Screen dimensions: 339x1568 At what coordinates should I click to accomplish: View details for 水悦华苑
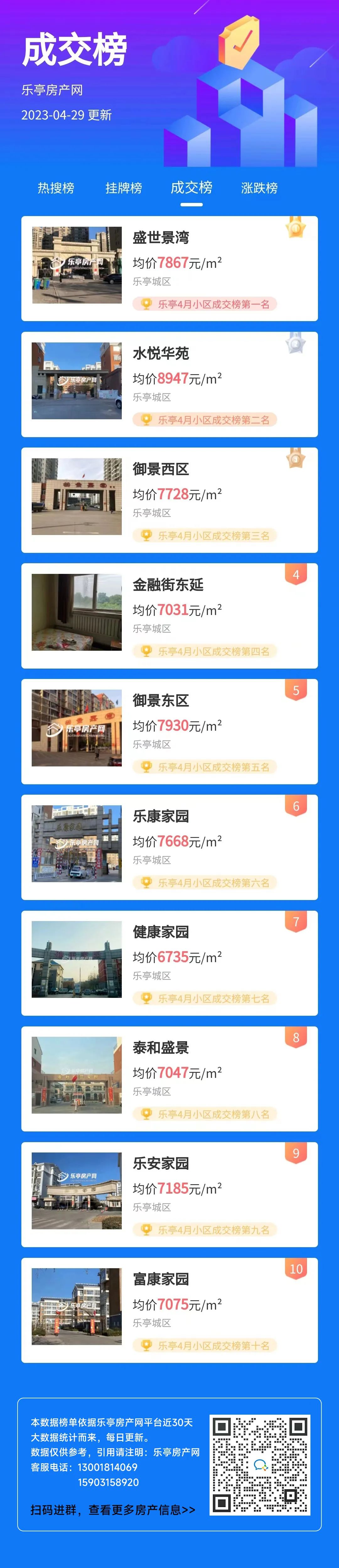click(x=169, y=384)
